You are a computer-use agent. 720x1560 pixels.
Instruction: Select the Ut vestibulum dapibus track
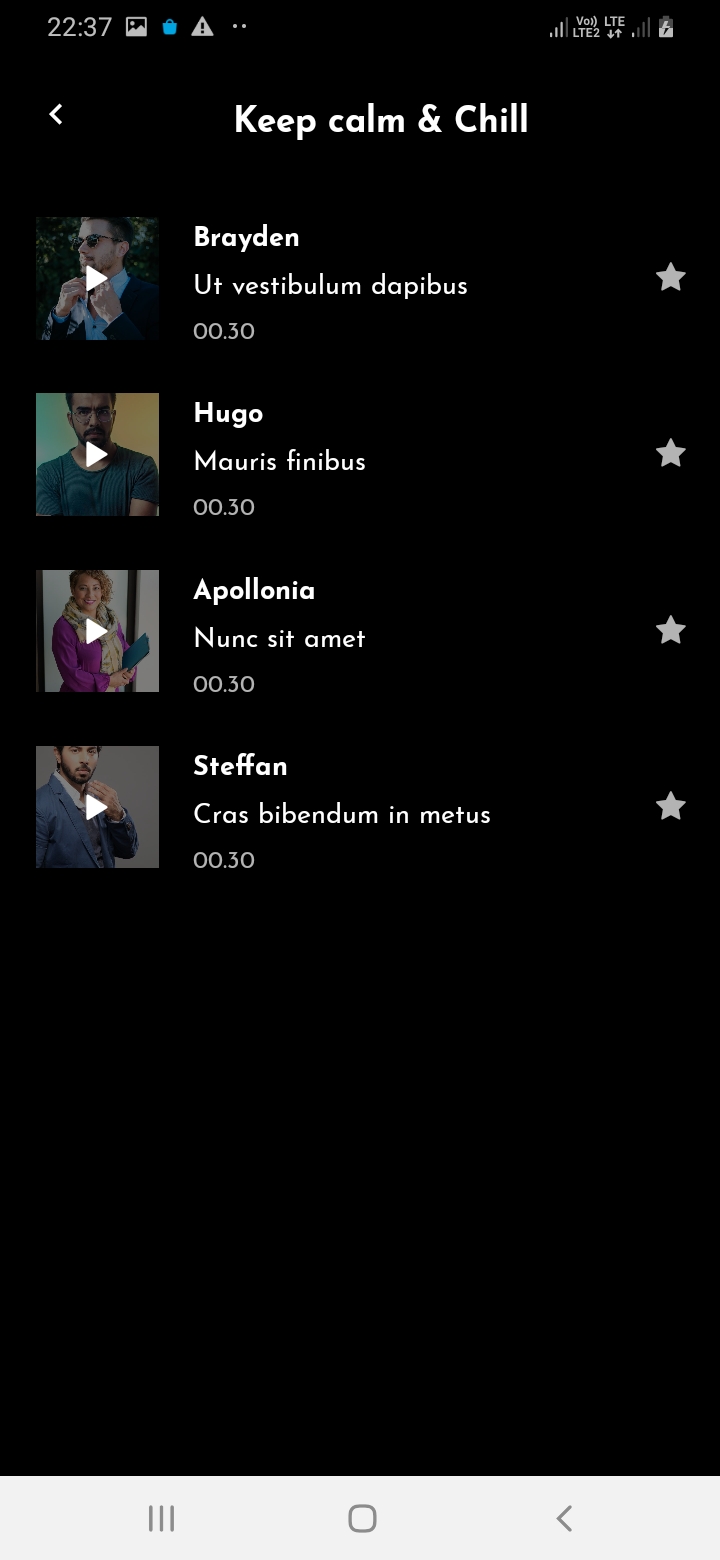tap(330, 286)
